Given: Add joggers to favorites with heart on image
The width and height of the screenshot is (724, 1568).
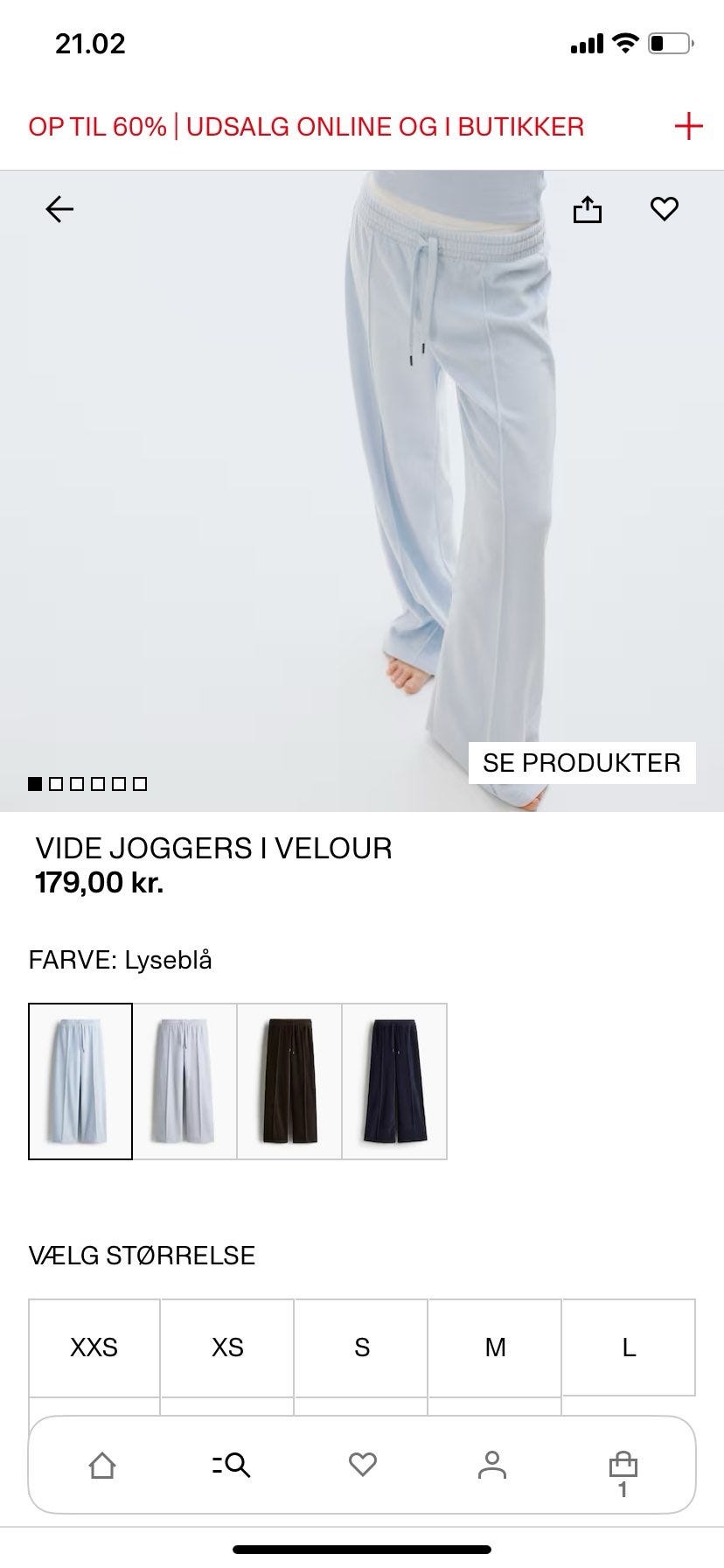Looking at the screenshot, I should click(x=665, y=209).
